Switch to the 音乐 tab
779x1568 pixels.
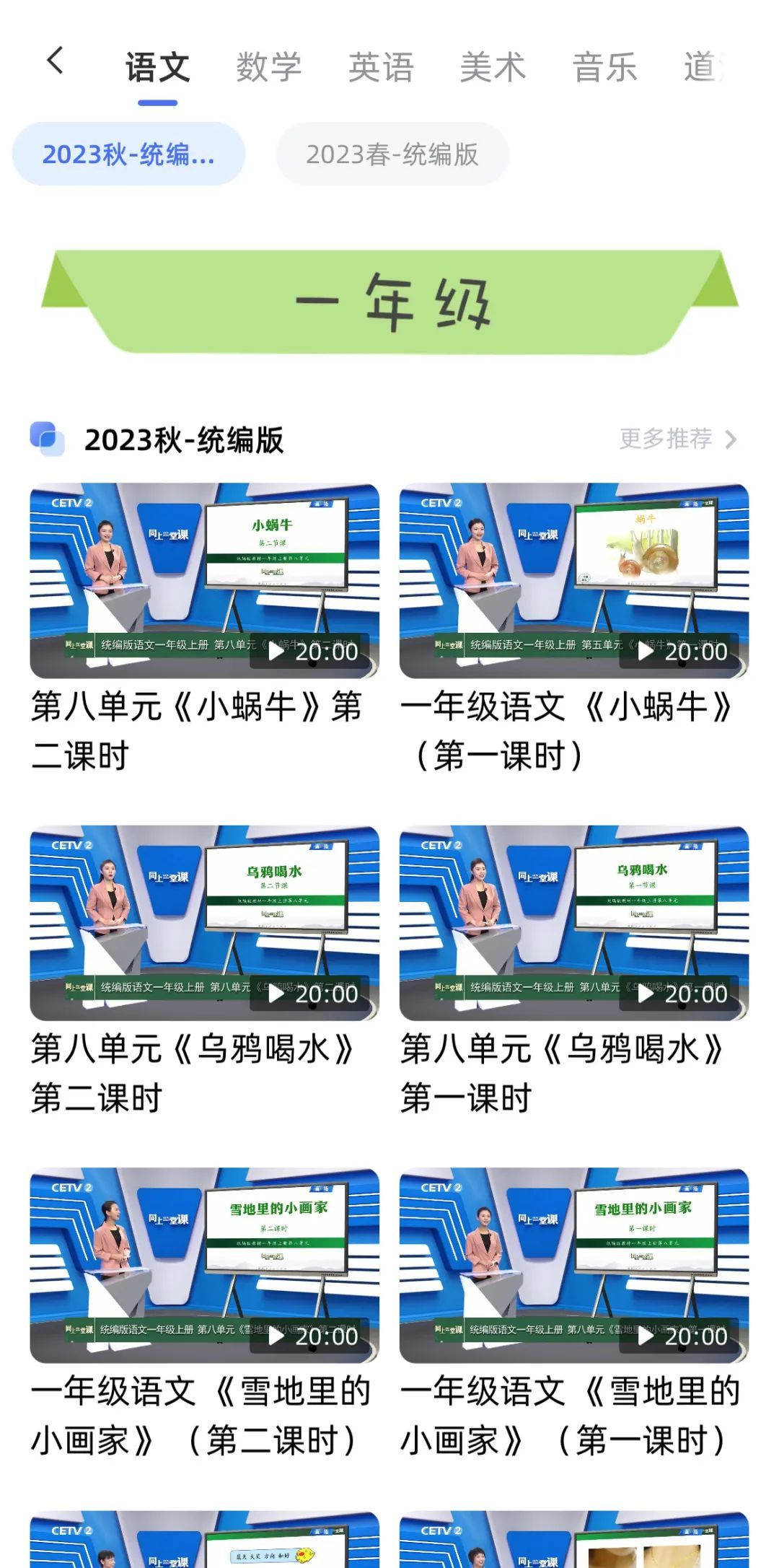point(605,68)
